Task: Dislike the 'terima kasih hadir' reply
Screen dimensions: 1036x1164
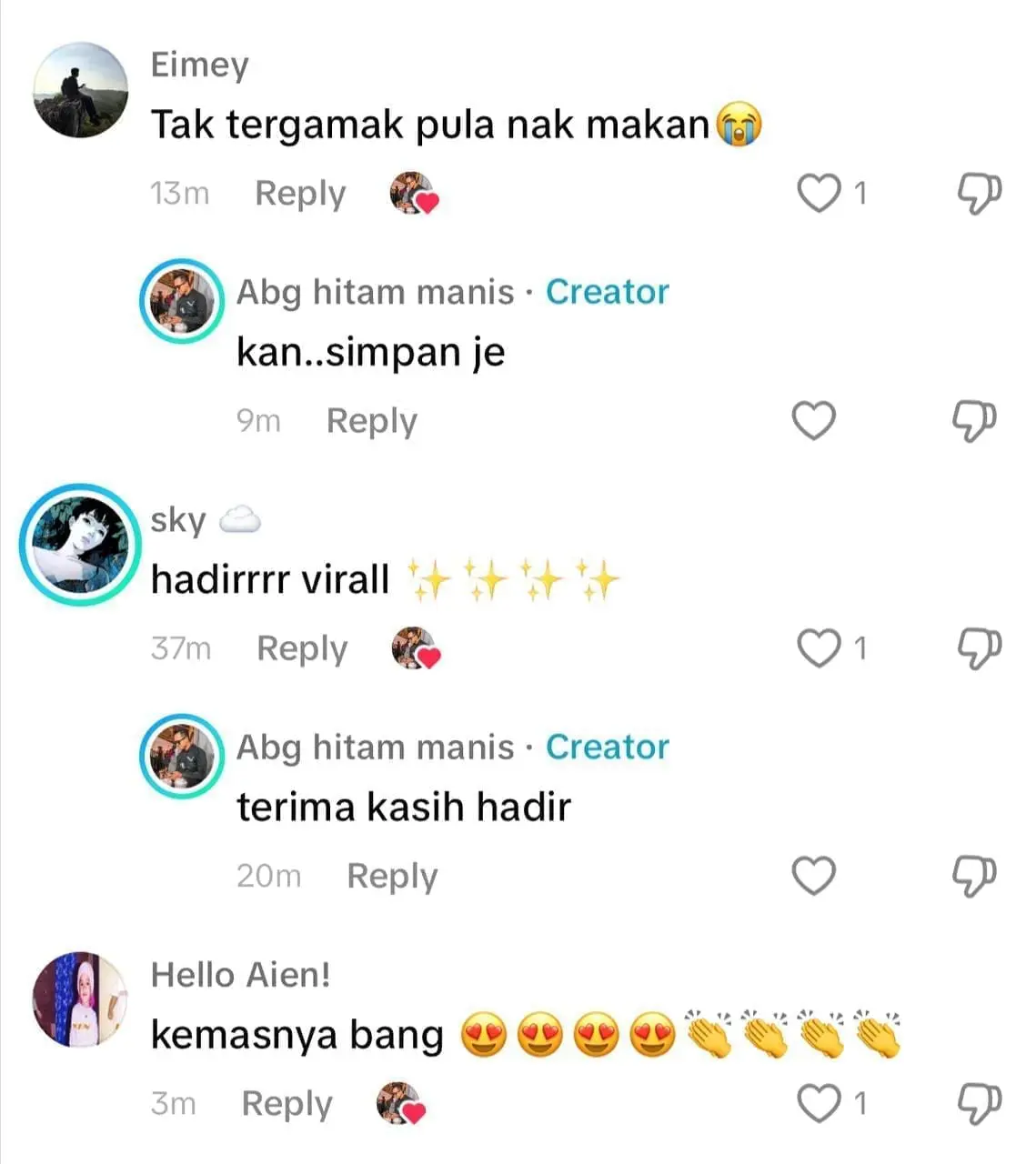Action: pyautogui.click(x=974, y=876)
